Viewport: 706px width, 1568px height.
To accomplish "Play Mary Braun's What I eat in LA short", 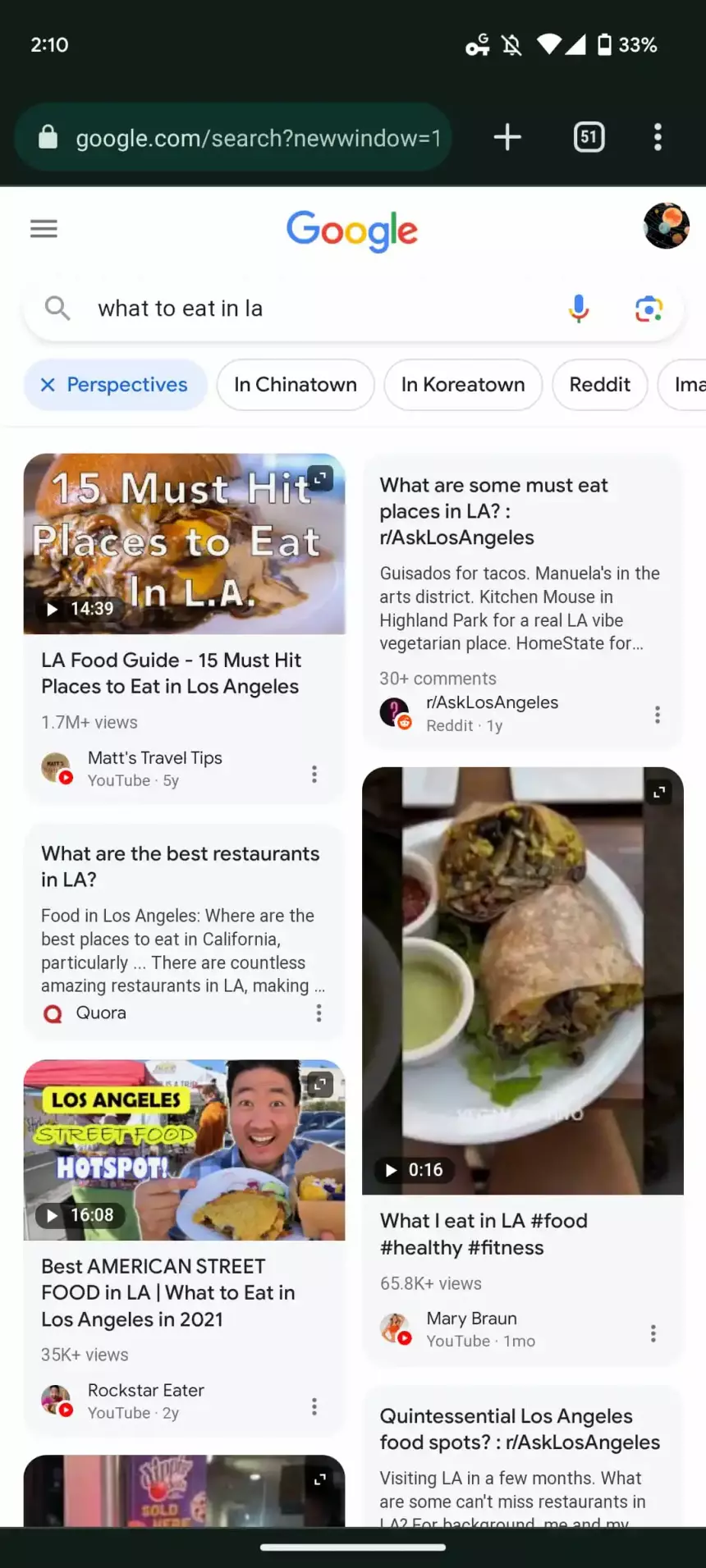I will pyautogui.click(x=522, y=981).
